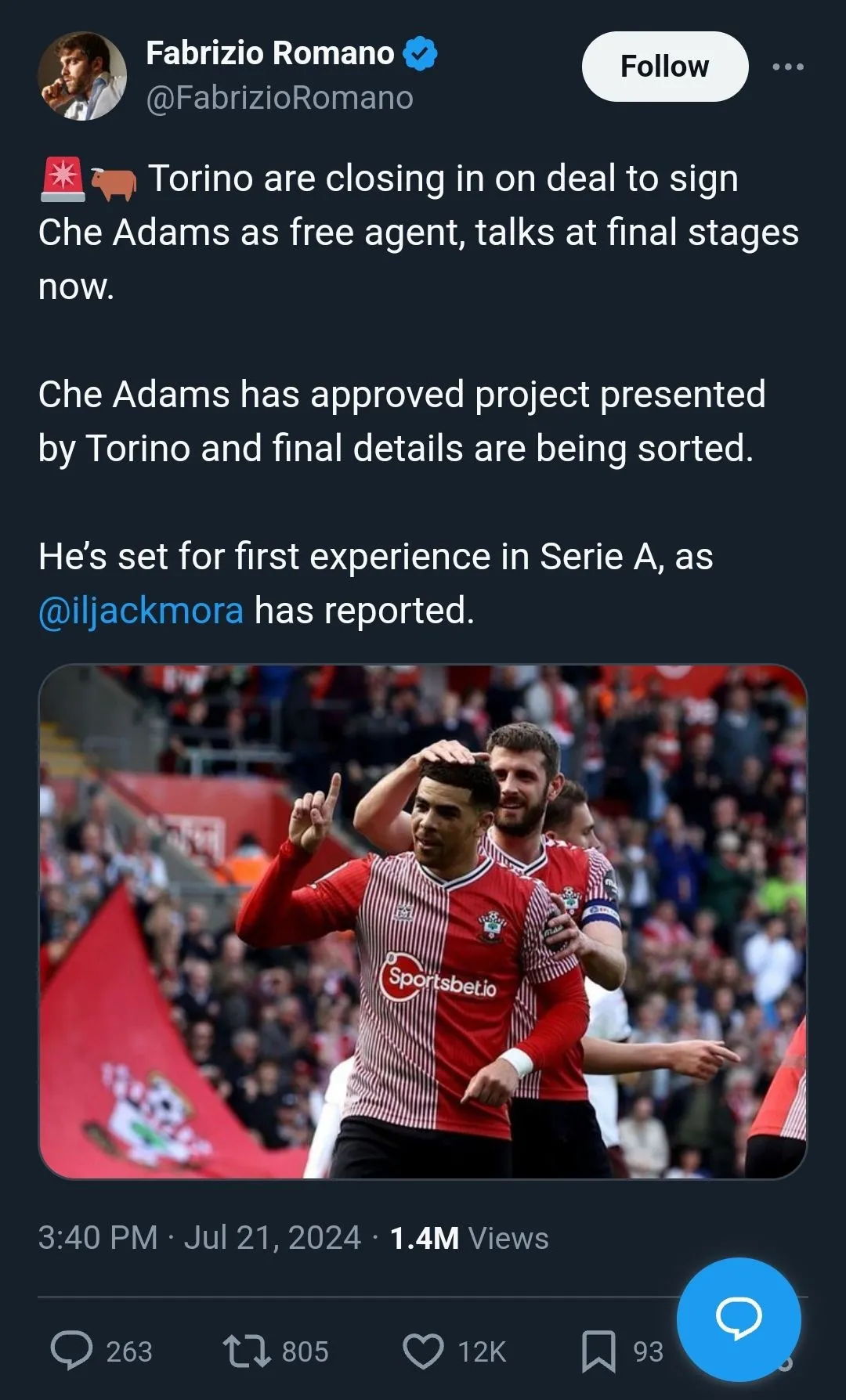The width and height of the screenshot is (846, 1400).
Task: Bookmark this tweet
Action: tap(598, 1351)
